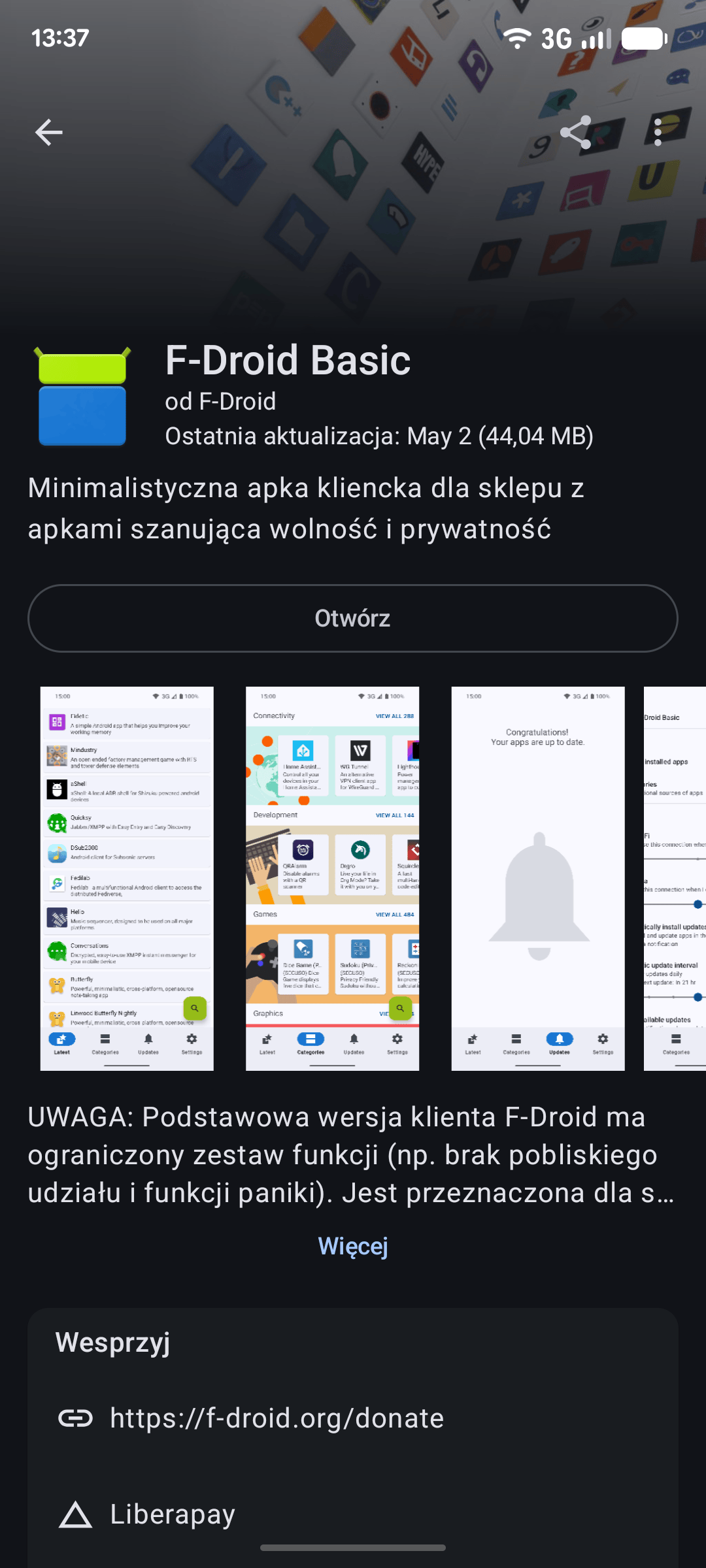Screen dimensions: 706x1568
Task: Open the three-dot overflow menu
Action: tap(658, 133)
